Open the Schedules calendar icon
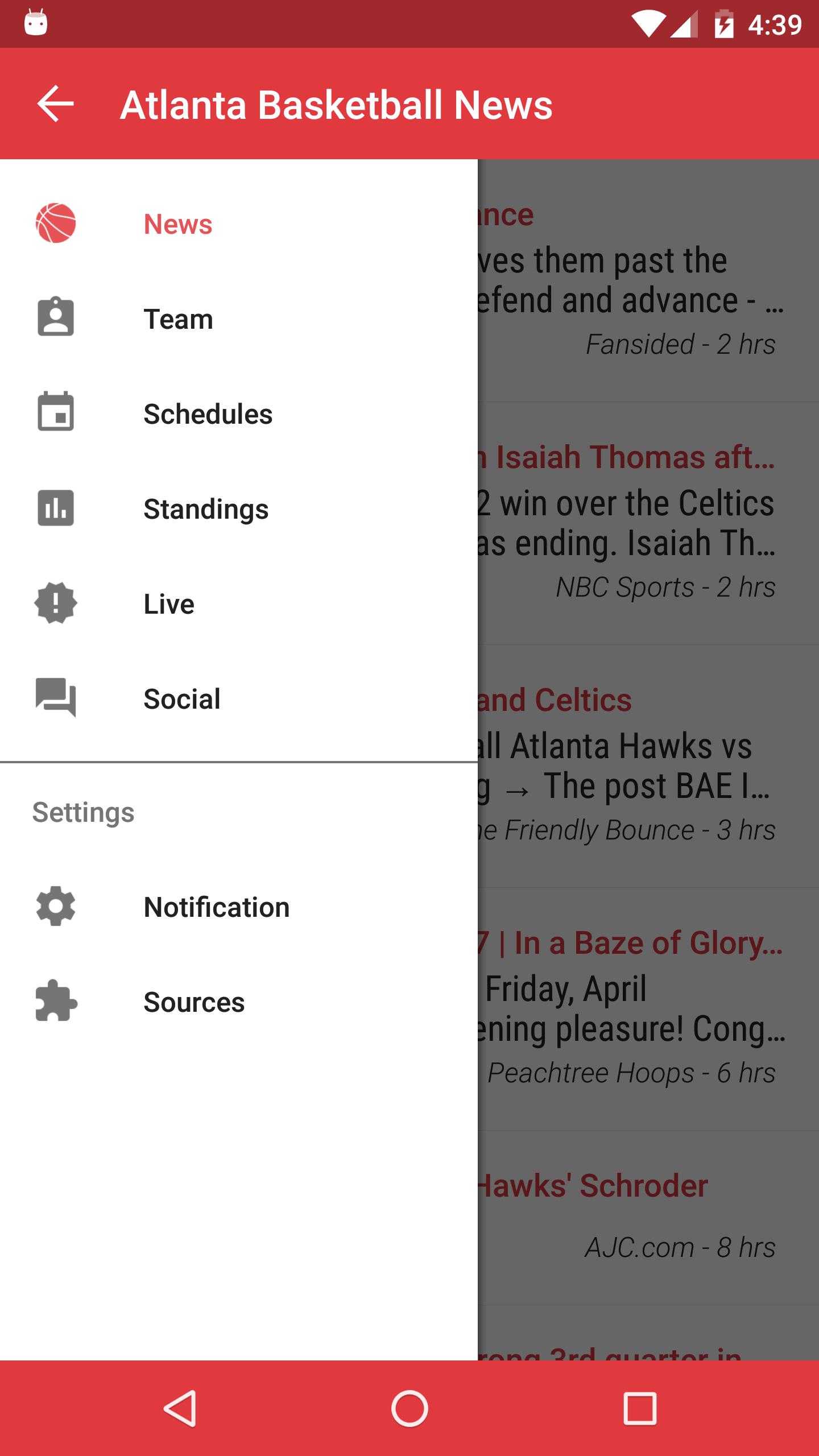Image resolution: width=819 pixels, height=1456 pixels. pyautogui.click(x=55, y=413)
